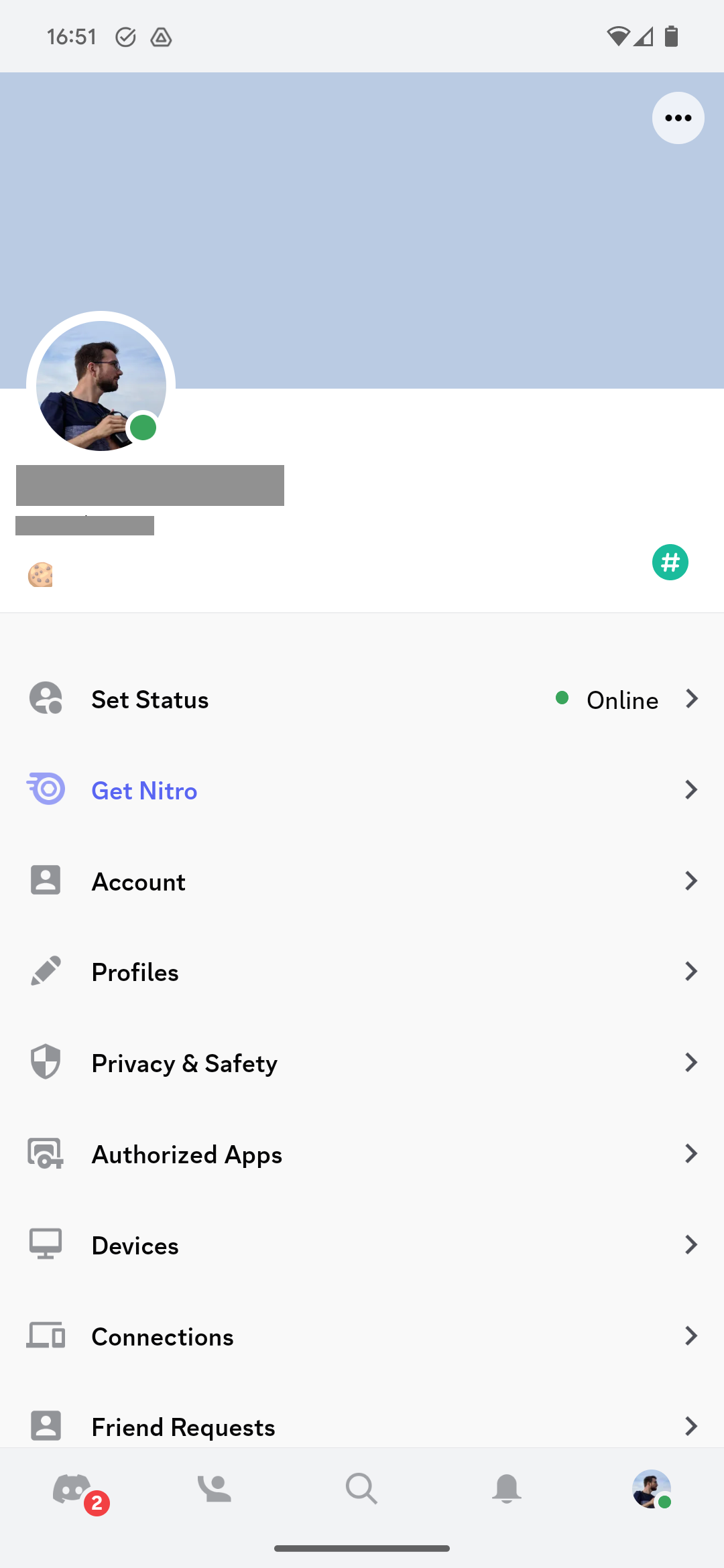Go to Profiles settings
Screen dimensions: 724x1568
362,972
